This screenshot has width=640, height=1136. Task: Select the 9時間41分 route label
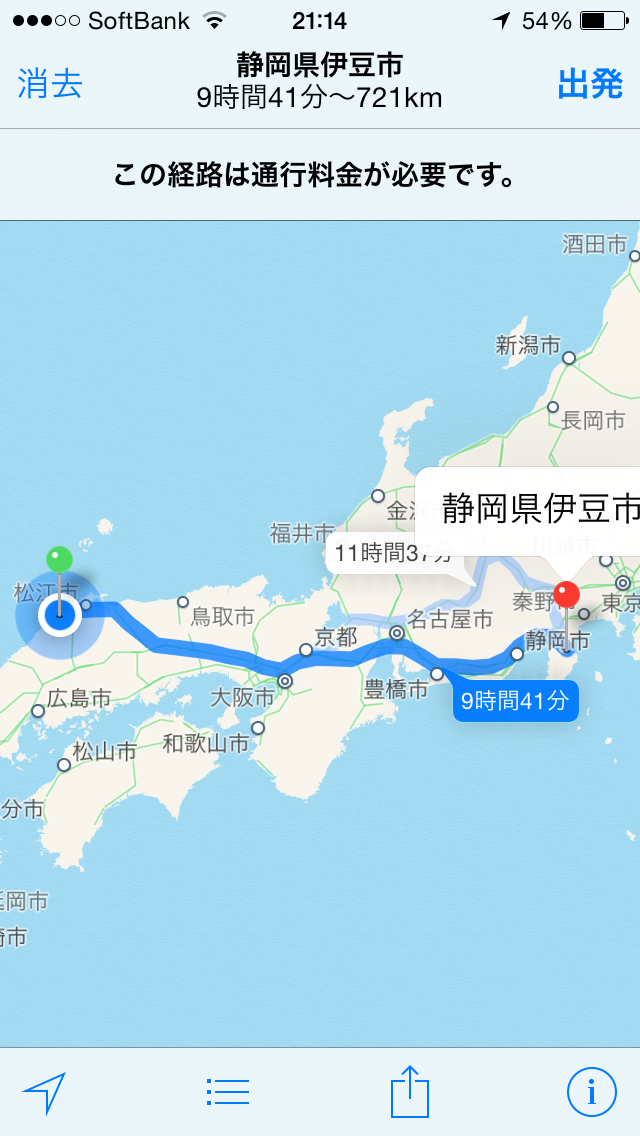pyautogui.click(x=514, y=700)
